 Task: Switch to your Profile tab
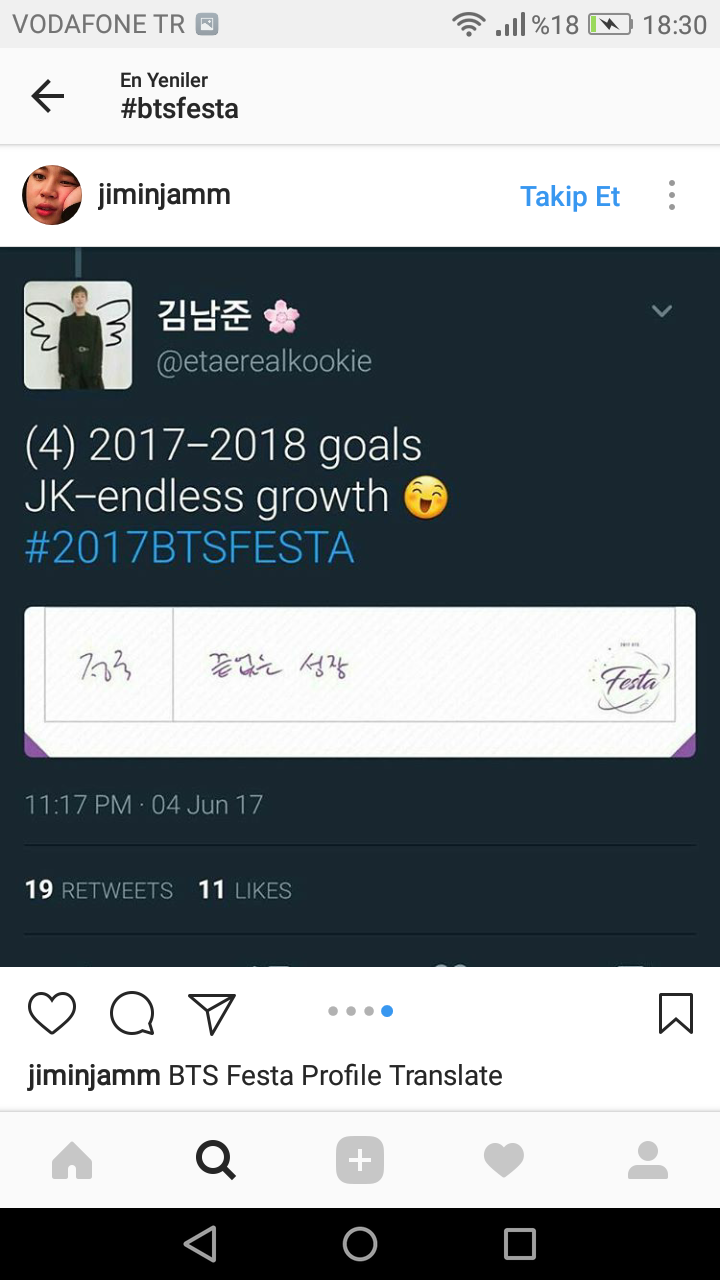pyautogui.click(x=648, y=1160)
